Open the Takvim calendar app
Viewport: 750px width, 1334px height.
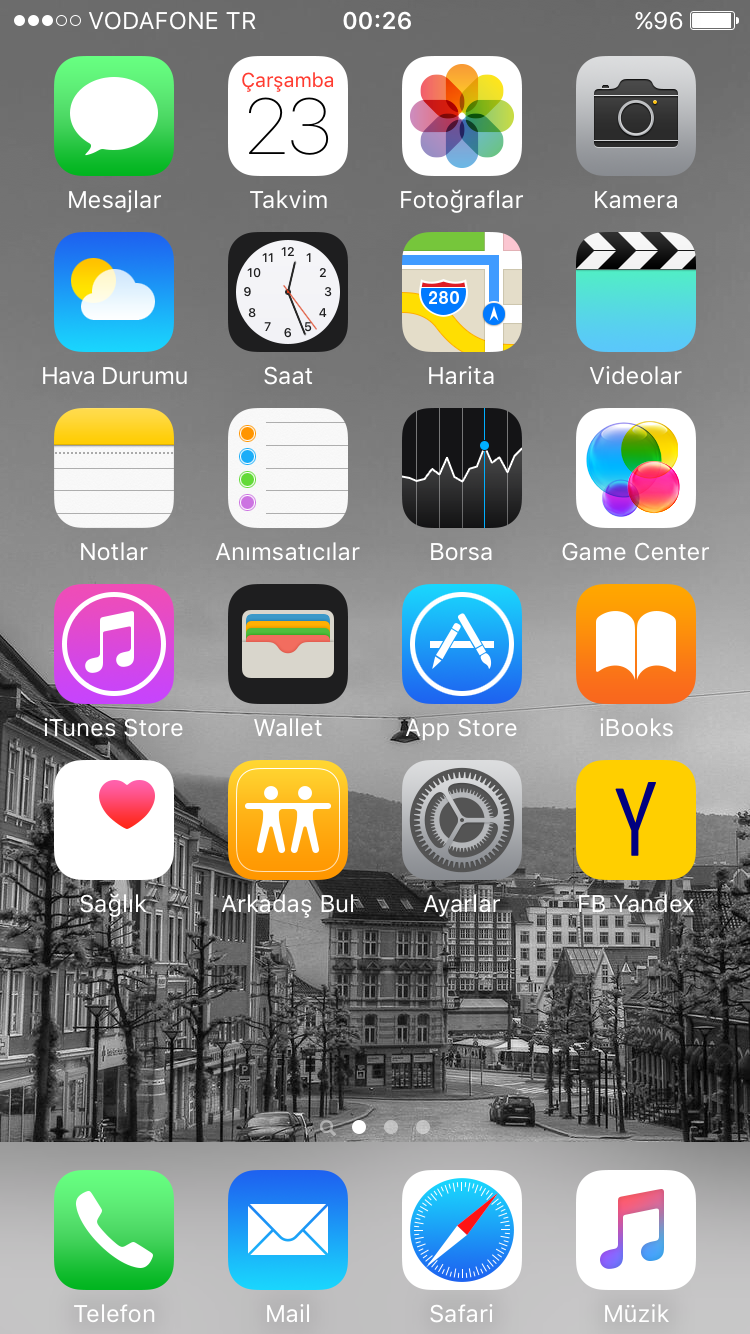pyautogui.click(x=288, y=116)
